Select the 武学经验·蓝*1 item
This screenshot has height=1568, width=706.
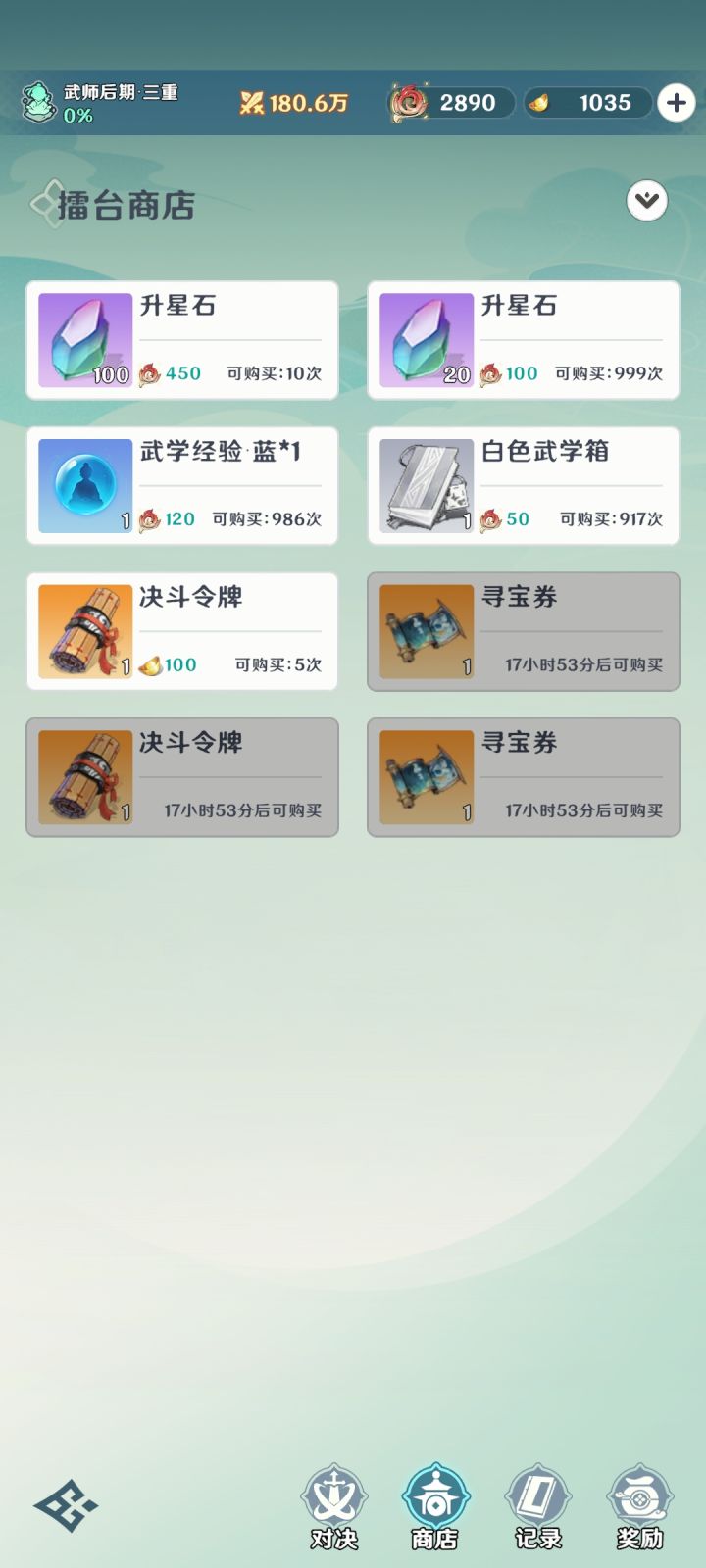coord(182,486)
